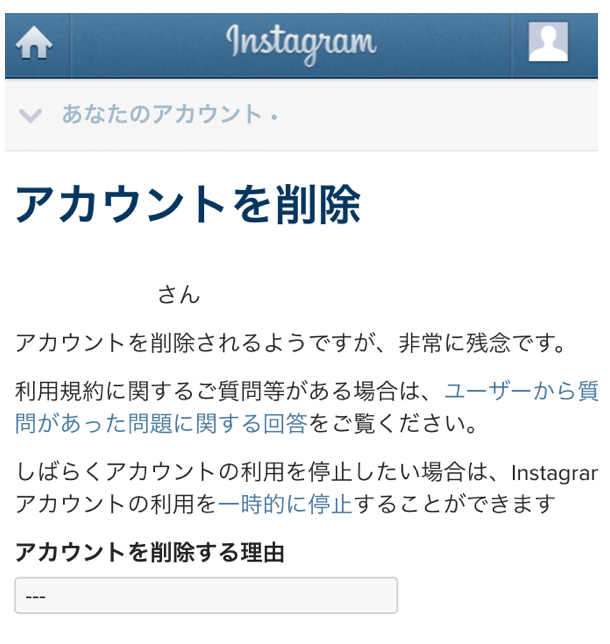Go to the Instagram home icon
The height and width of the screenshot is (644, 610).
(x=34, y=46)
